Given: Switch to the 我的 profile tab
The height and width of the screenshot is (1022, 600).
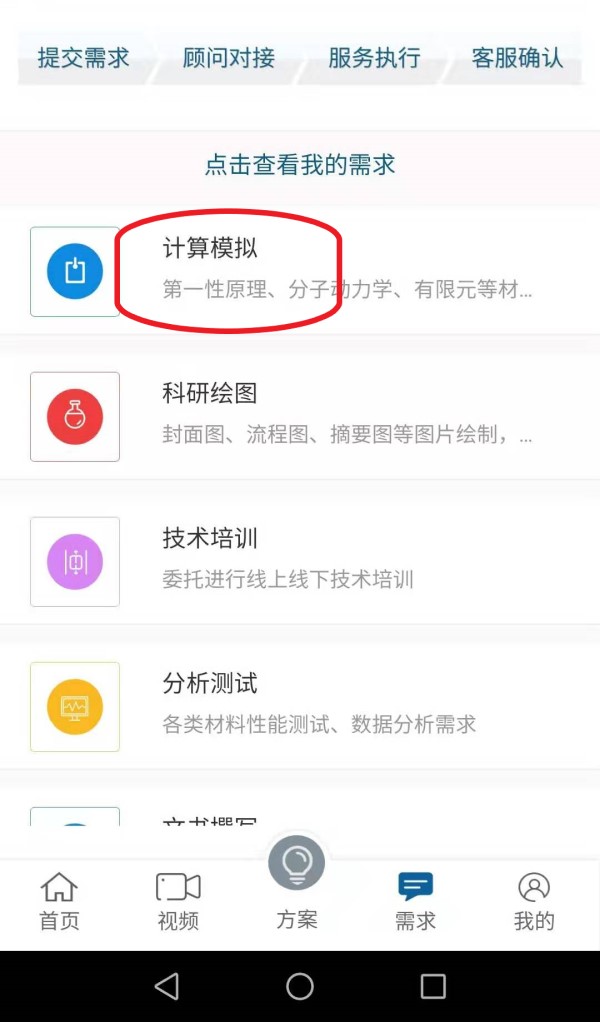Looking at the screenshot, I should pos(534,901).
